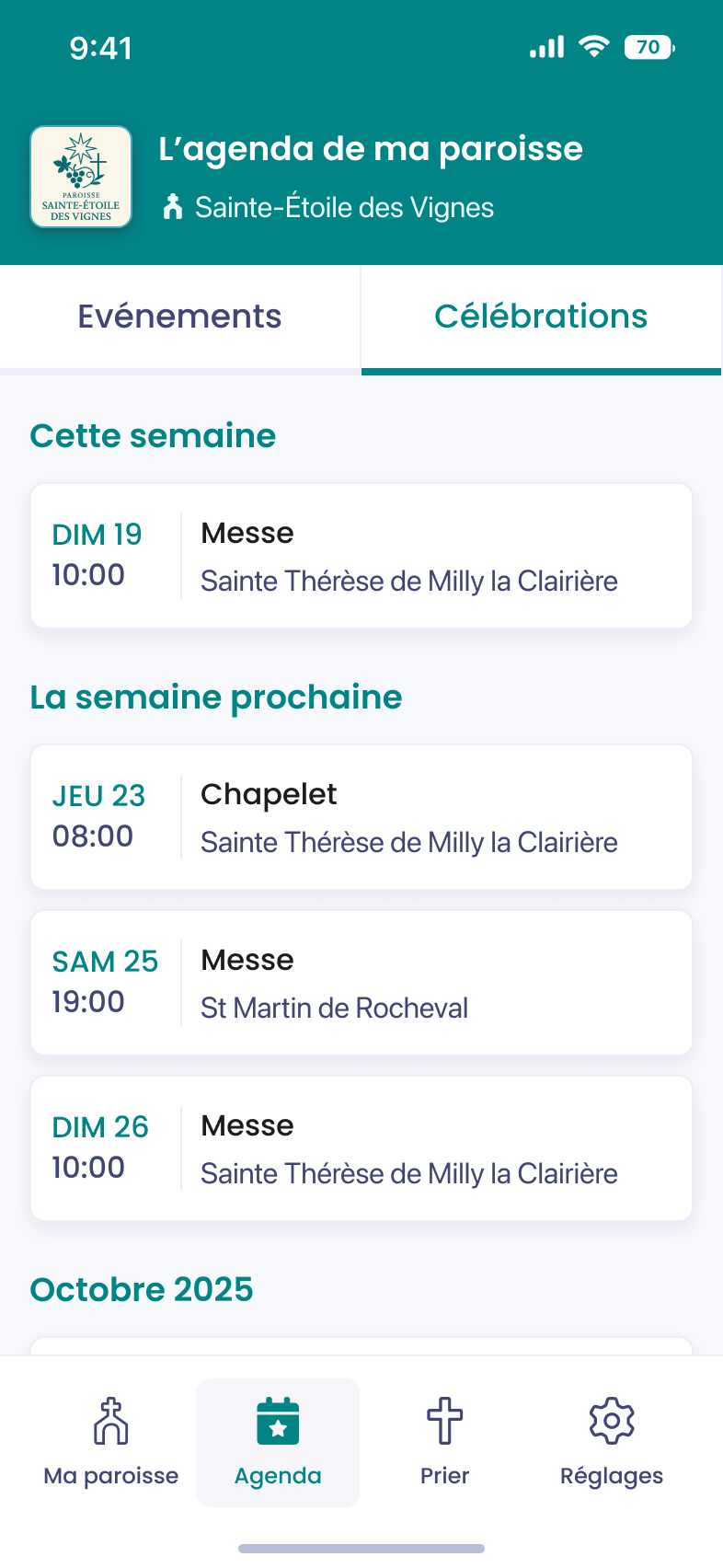Stay on the Célébrations tab
The image size is (723, 1568).
click(541, 316)
